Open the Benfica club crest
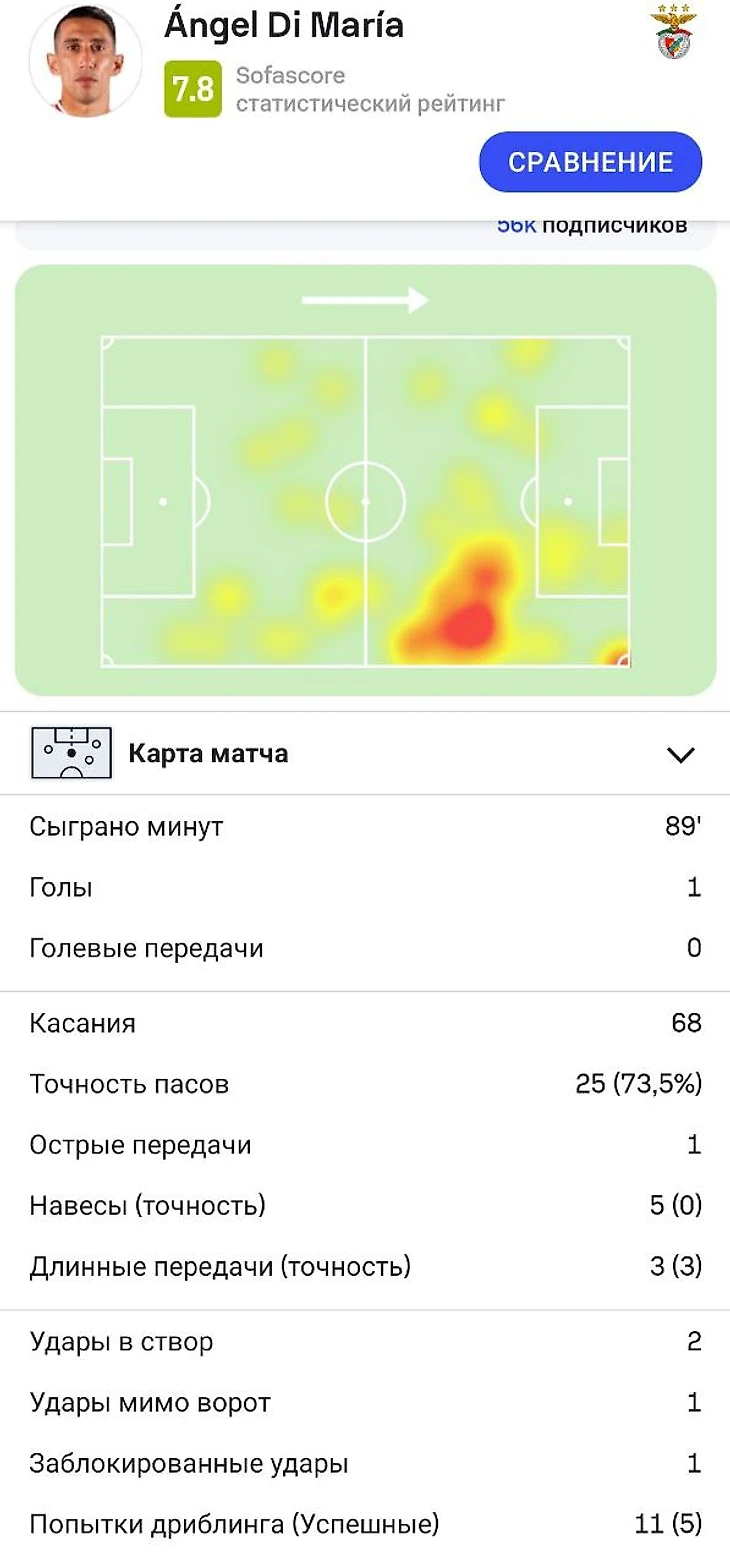Image resolution: width=730 pixels, height=1565 pixels. click(675, 33)
